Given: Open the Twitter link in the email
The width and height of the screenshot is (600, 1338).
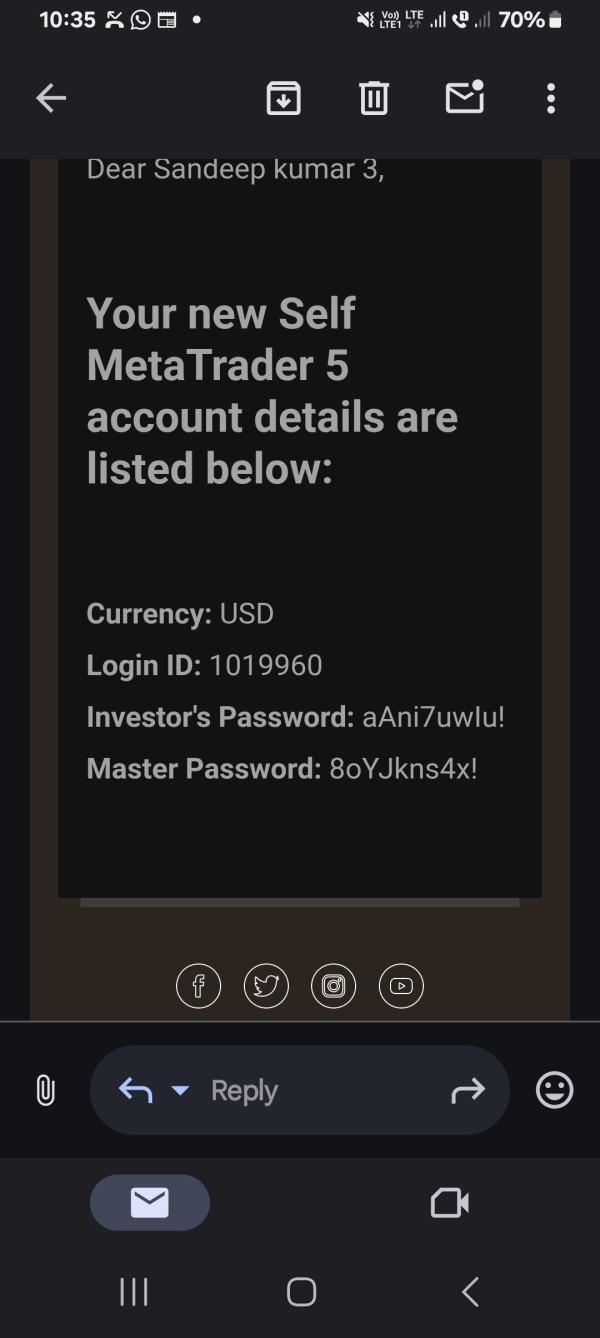Looking at the screenshot, I should point(266,986).
